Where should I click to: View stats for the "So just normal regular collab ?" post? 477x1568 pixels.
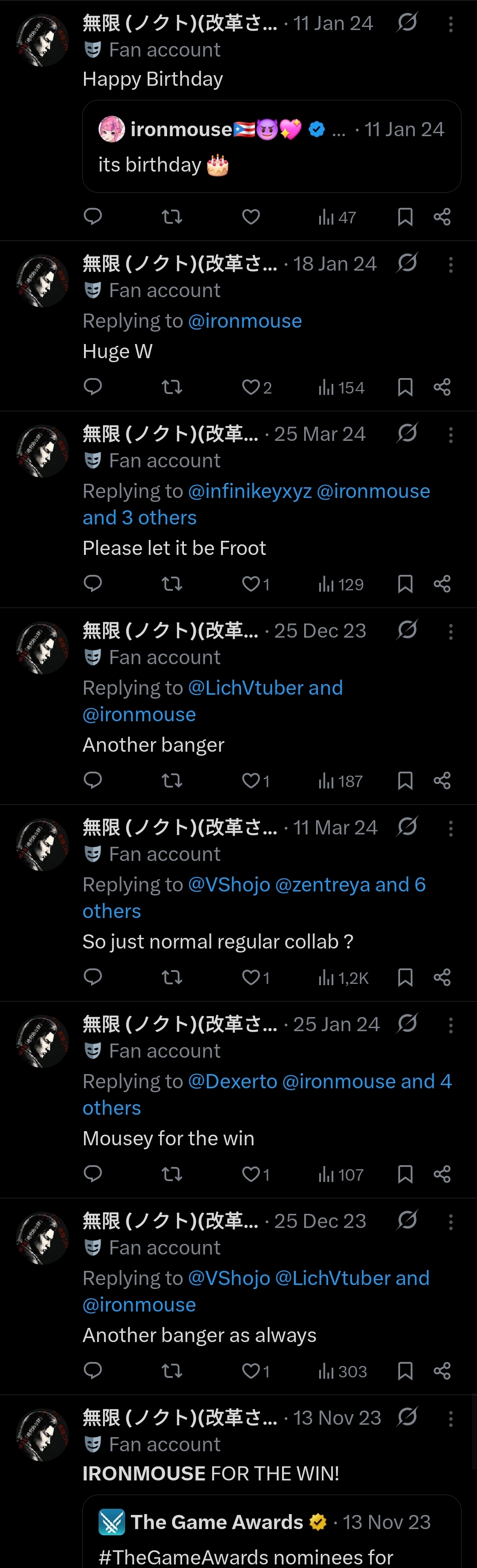(x=344, y=978)
